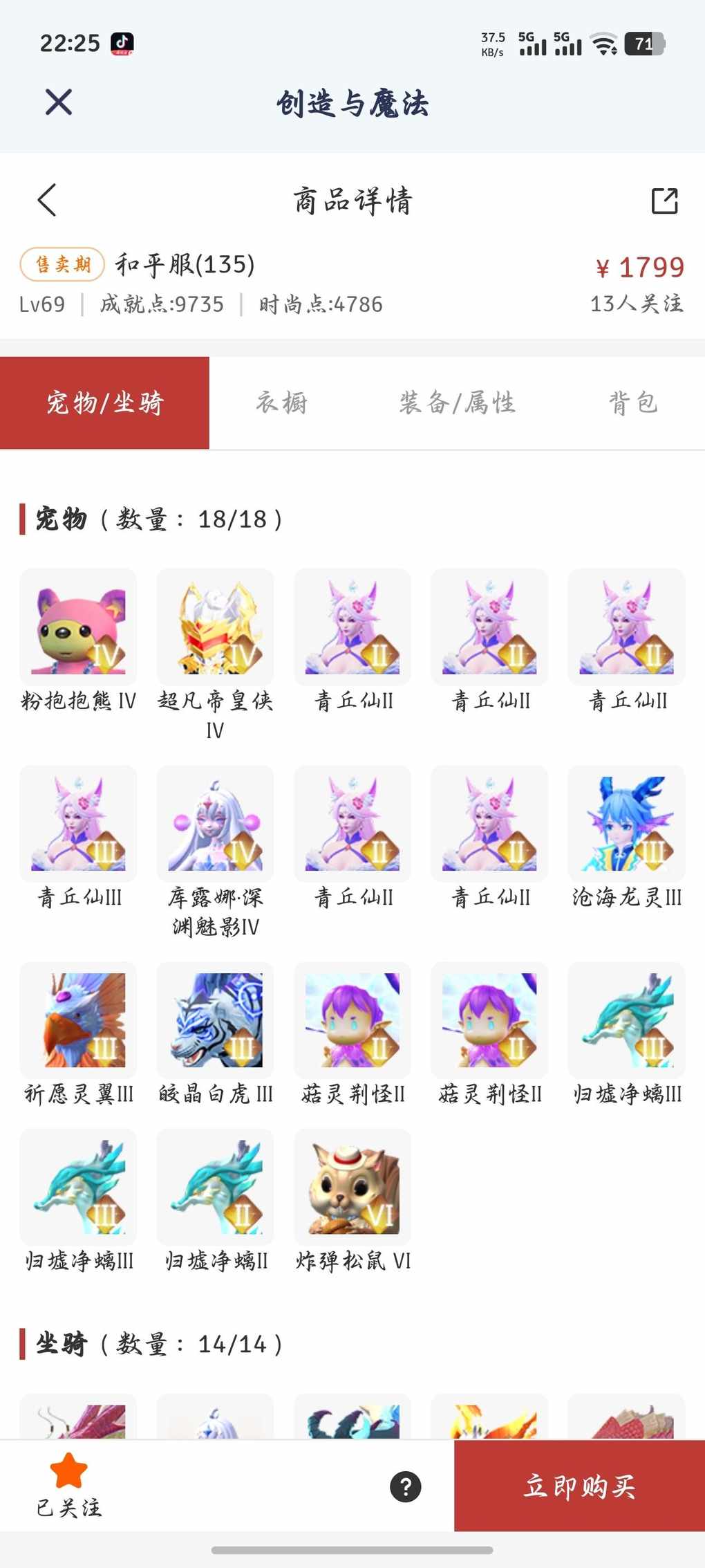Switch to the 衣橱 tab
The image size is (705, 1568).
click(282, 403)
